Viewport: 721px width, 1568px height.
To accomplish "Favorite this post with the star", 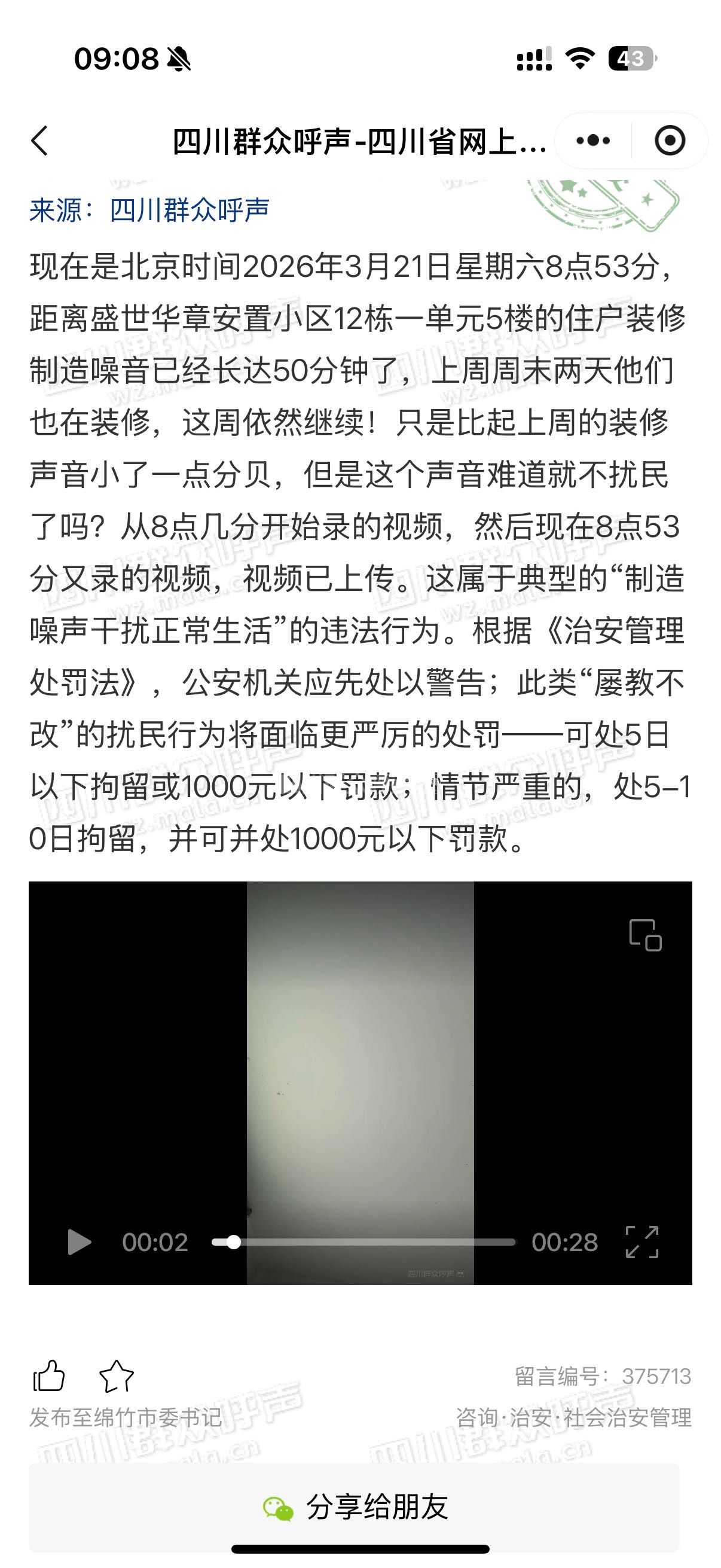I will (x=115, y=1376).
